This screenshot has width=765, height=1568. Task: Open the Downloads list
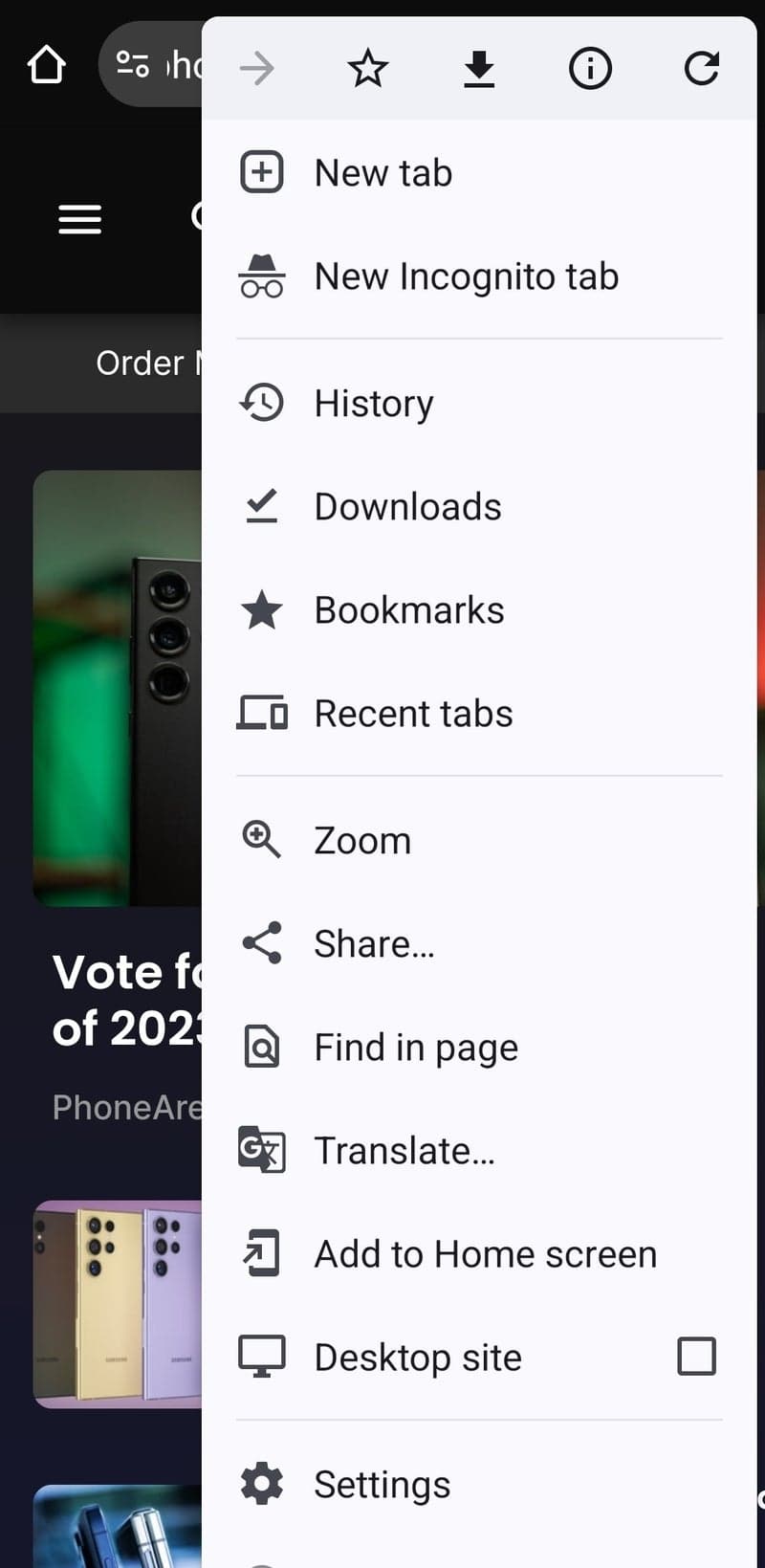407,506
